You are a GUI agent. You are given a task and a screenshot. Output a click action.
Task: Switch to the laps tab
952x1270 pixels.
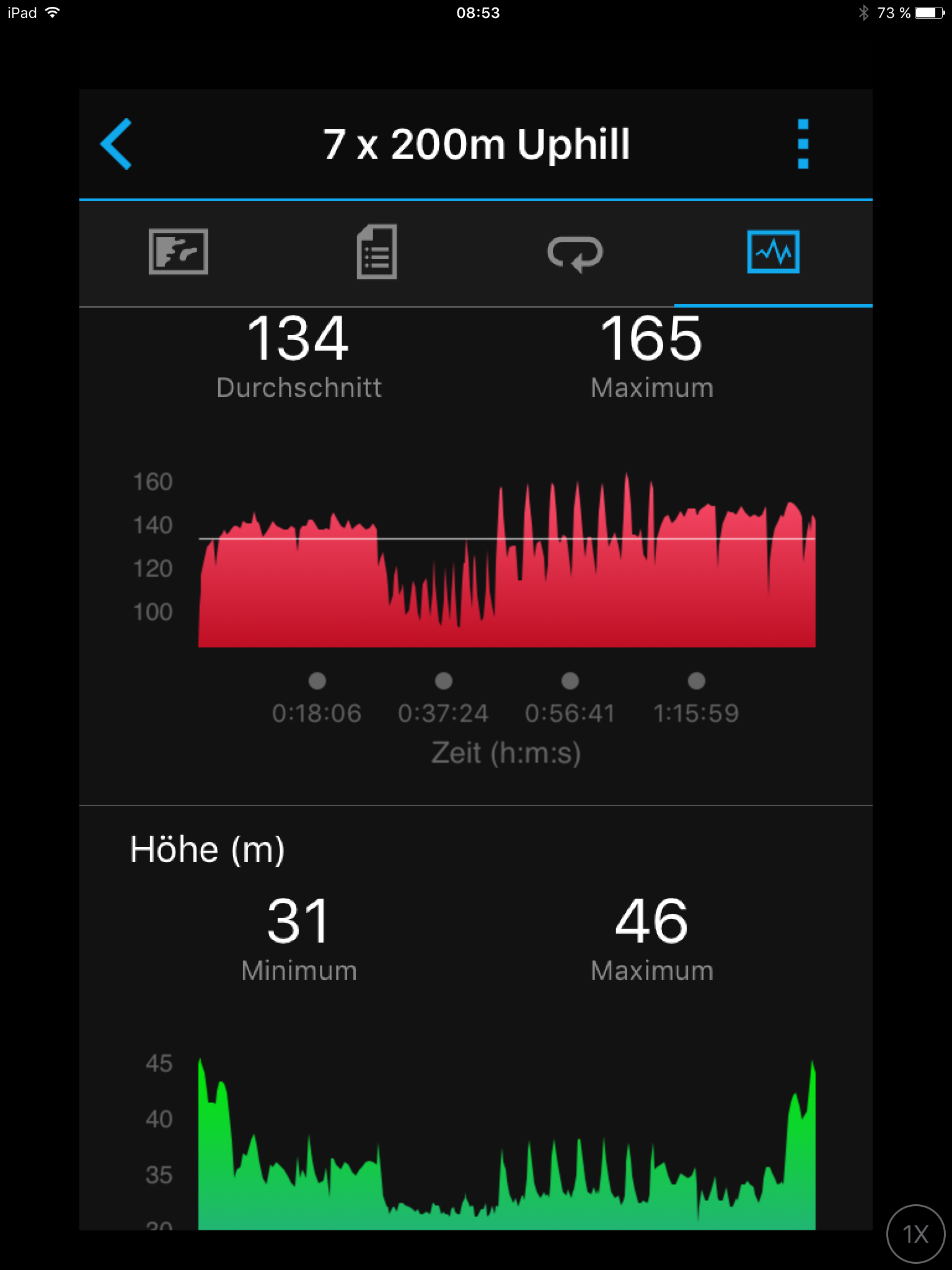[x=575, y=253]
